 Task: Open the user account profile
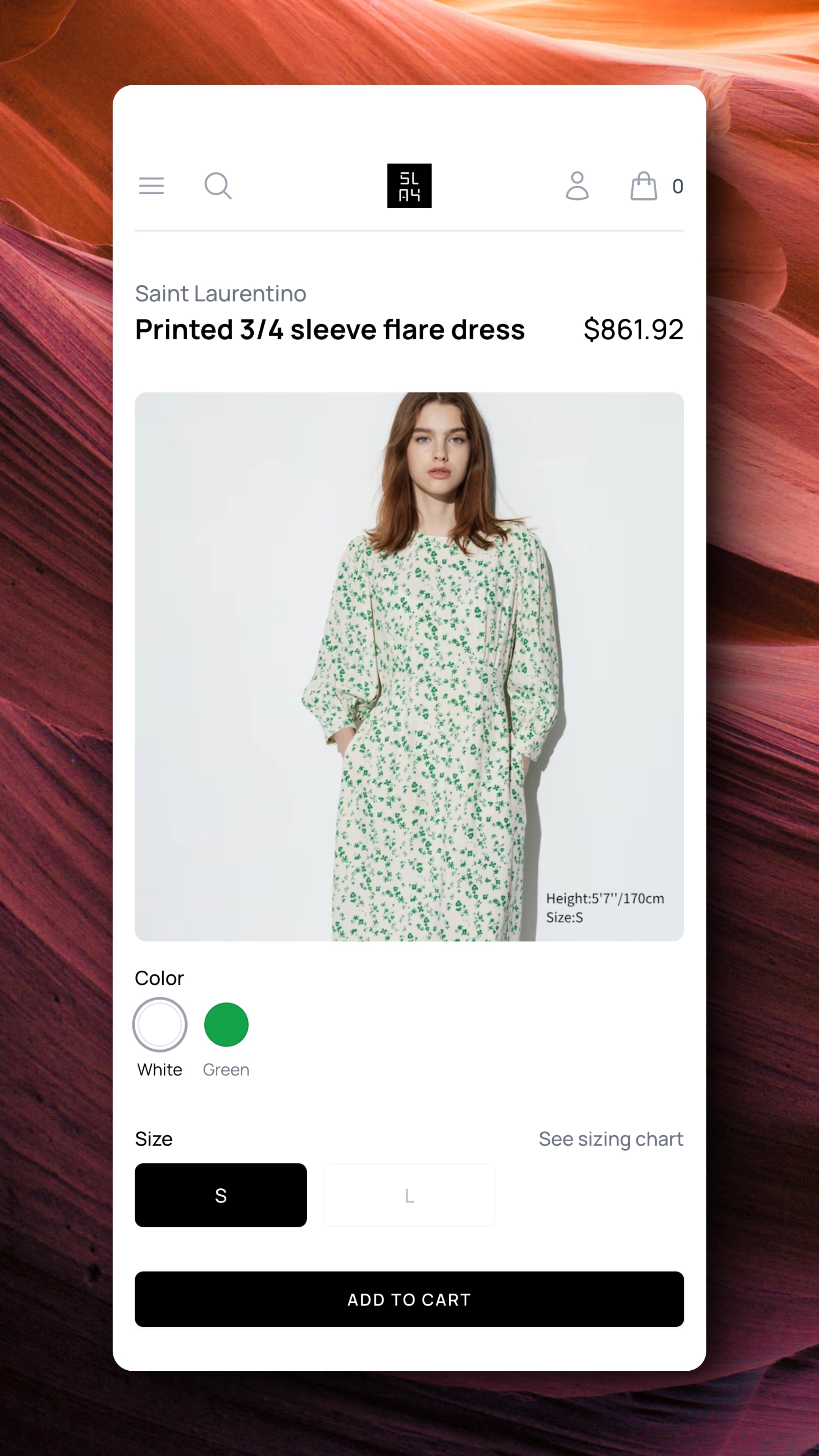click(577, 186)
